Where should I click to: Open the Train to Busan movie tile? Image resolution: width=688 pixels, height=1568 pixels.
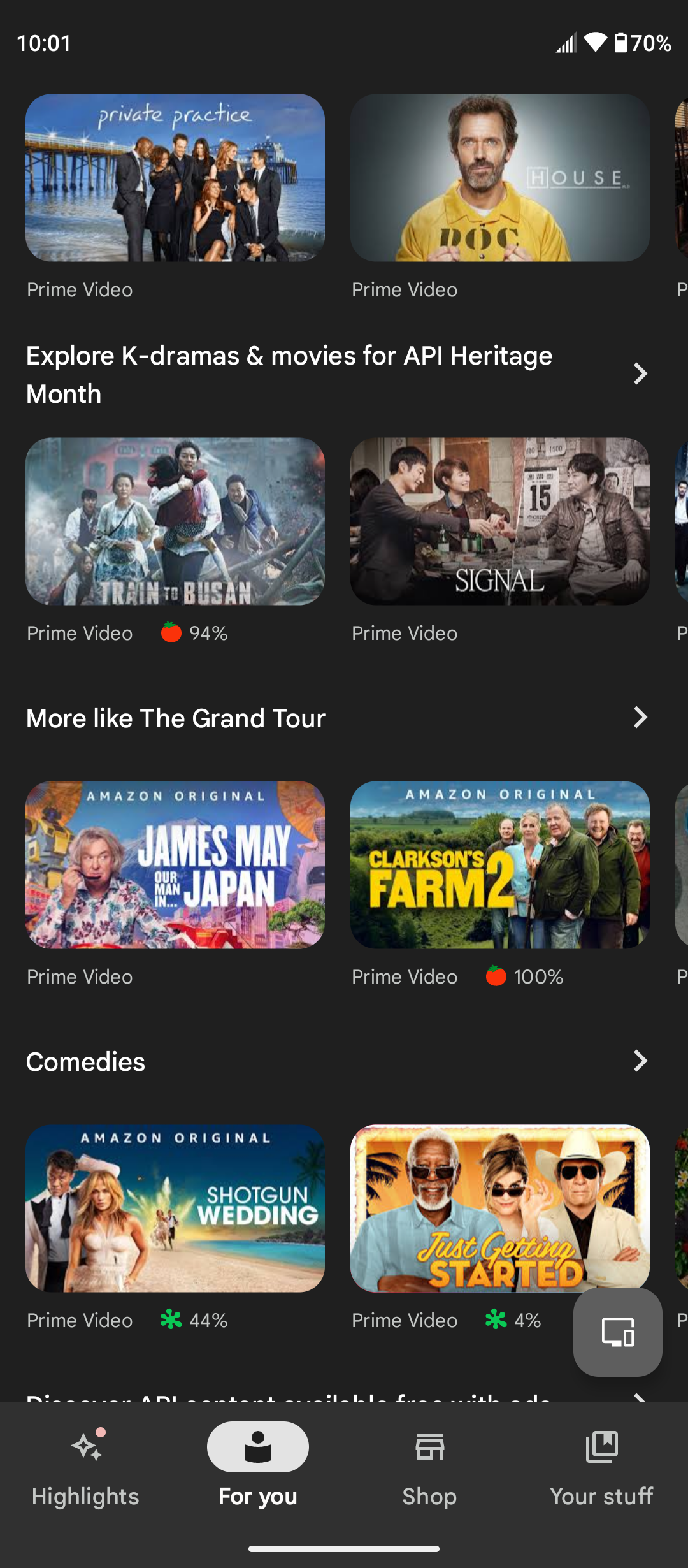tap(175, 521)
